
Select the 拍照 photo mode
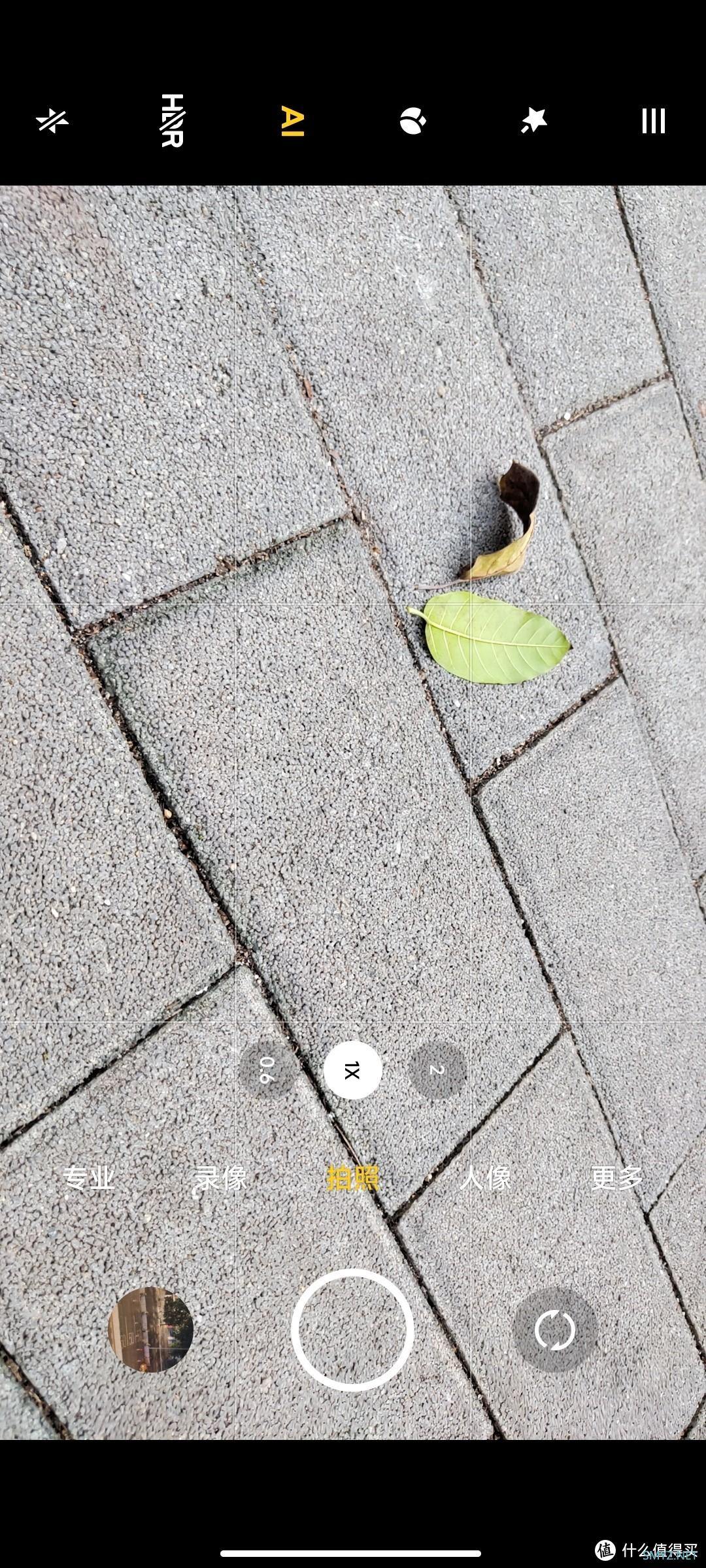(352, 1178)
